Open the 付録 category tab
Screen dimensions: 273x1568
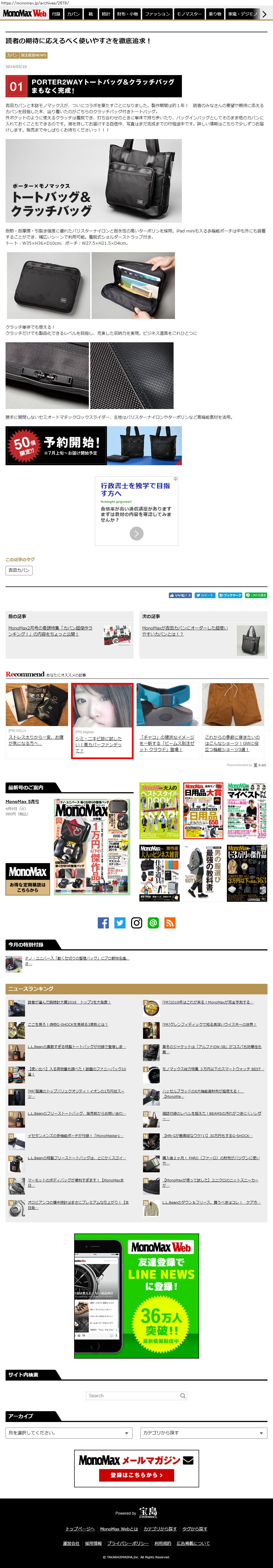(x=56, y=14)
